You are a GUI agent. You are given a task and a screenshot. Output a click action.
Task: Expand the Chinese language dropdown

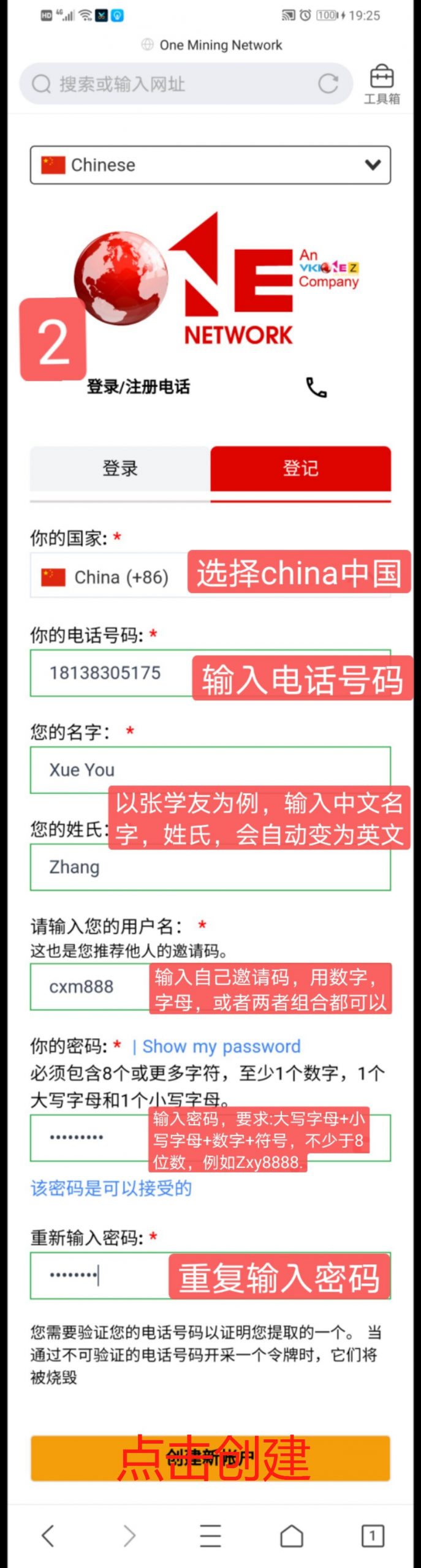click(210, 165)
